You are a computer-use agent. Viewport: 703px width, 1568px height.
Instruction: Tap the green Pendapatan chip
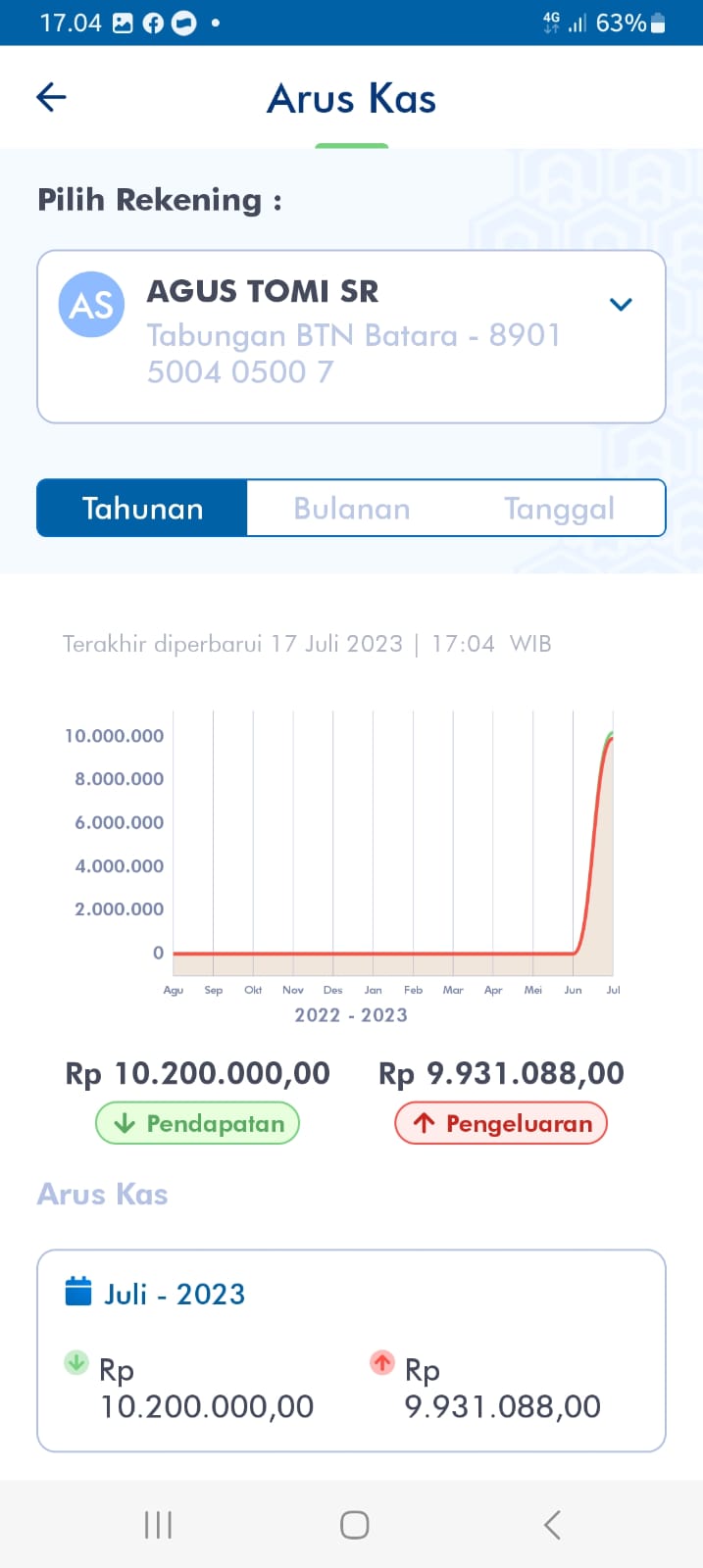point(197,1123)
